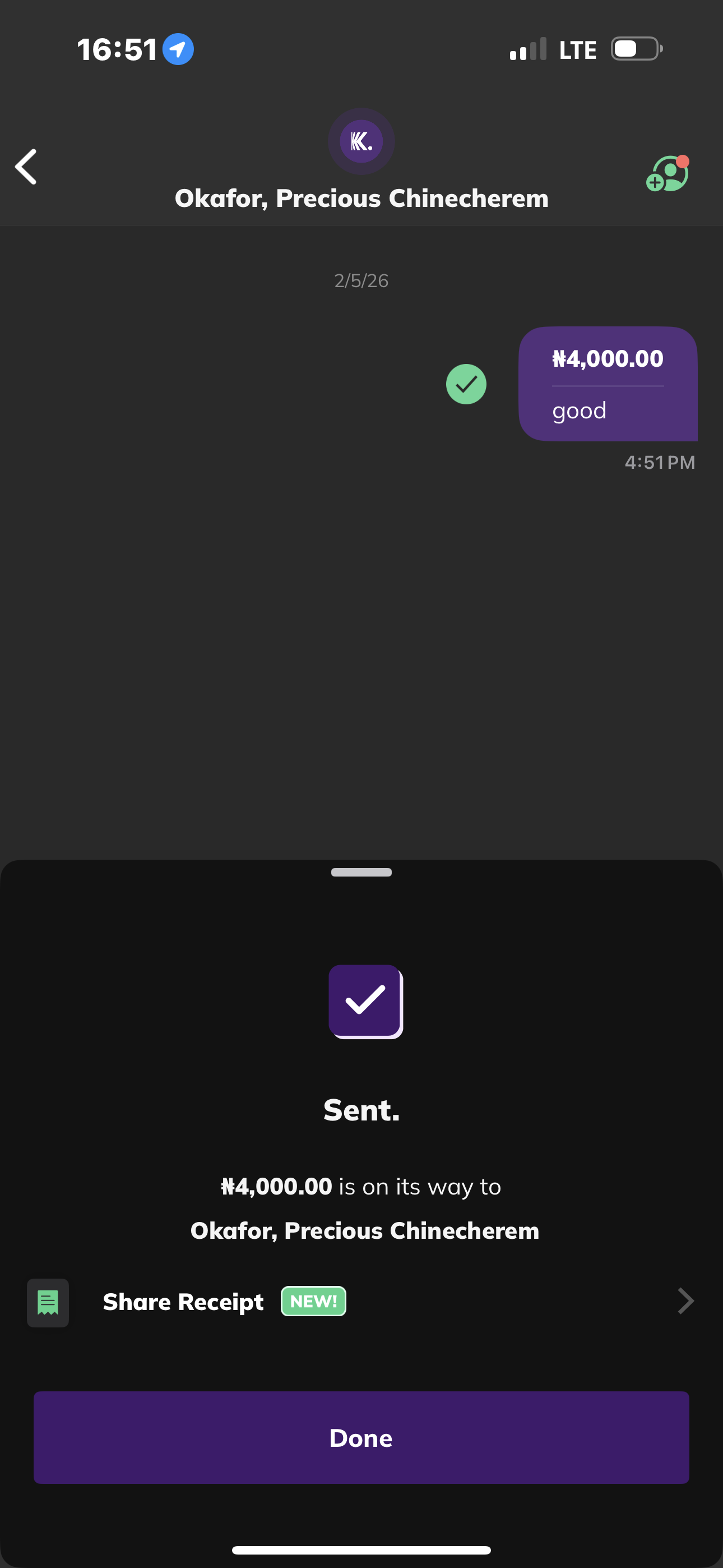Open the ₦4,000.00 payment bubble
The width and height of the screenshot is (723, 1568).
pos(608,384)
